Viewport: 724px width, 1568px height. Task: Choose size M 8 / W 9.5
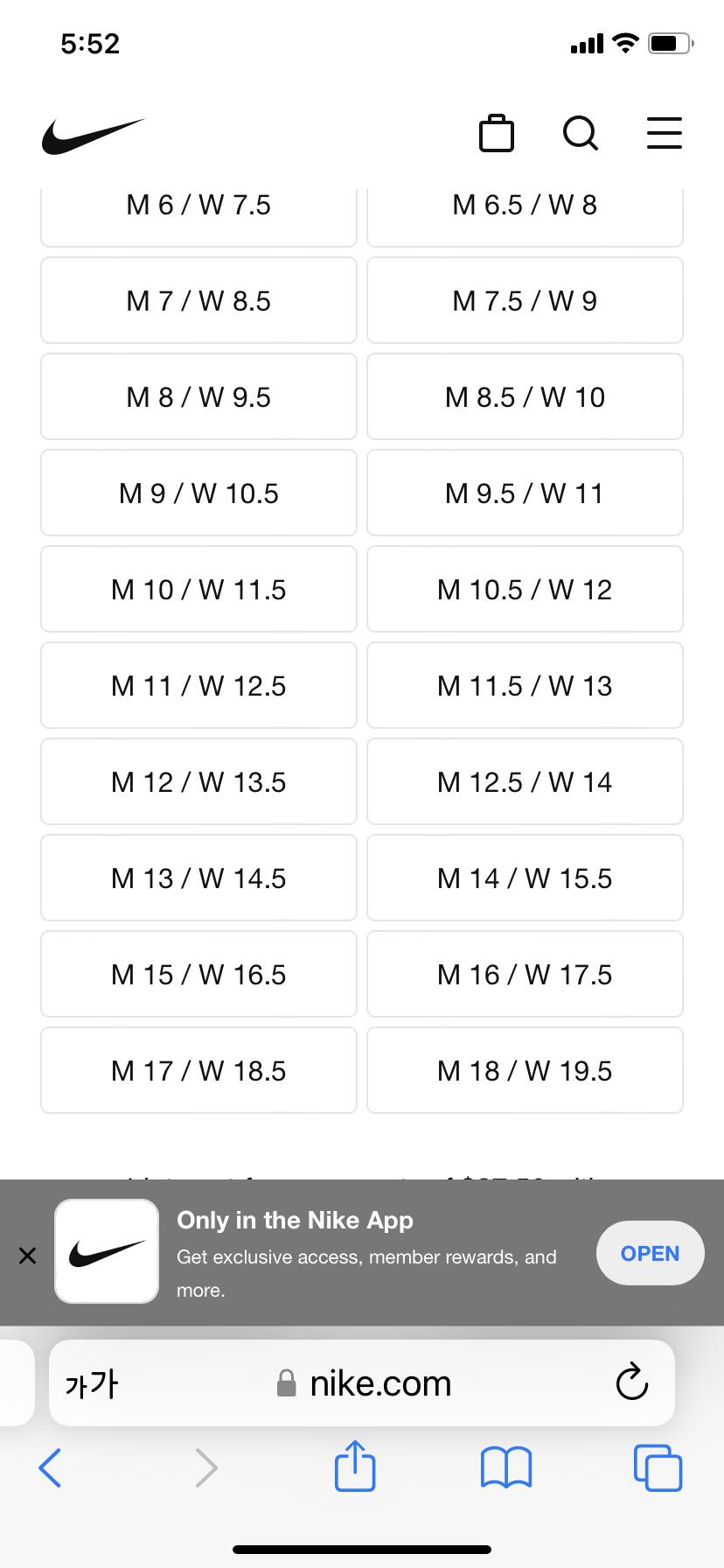198,396
